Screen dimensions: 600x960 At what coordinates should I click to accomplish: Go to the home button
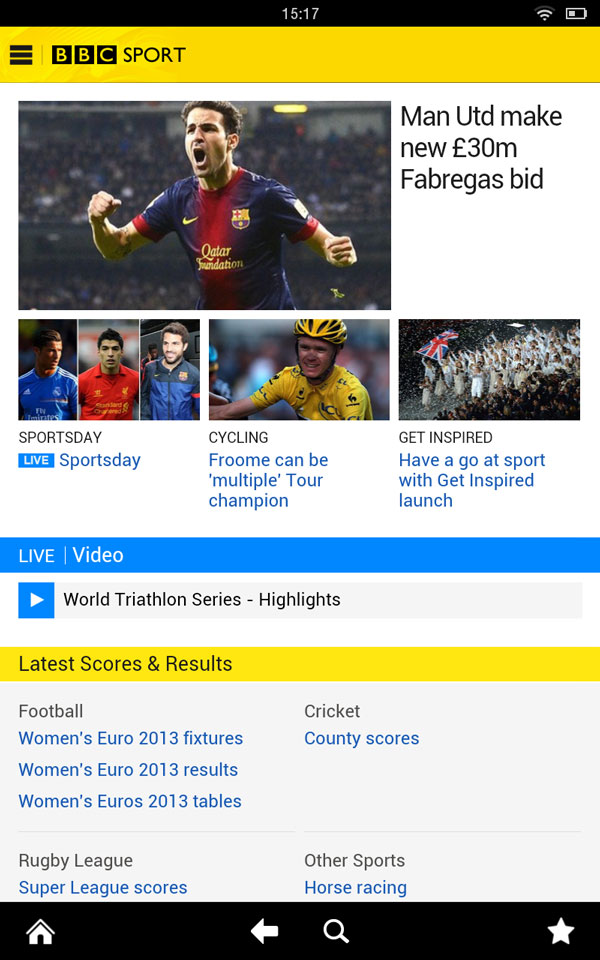coord(40,932)
